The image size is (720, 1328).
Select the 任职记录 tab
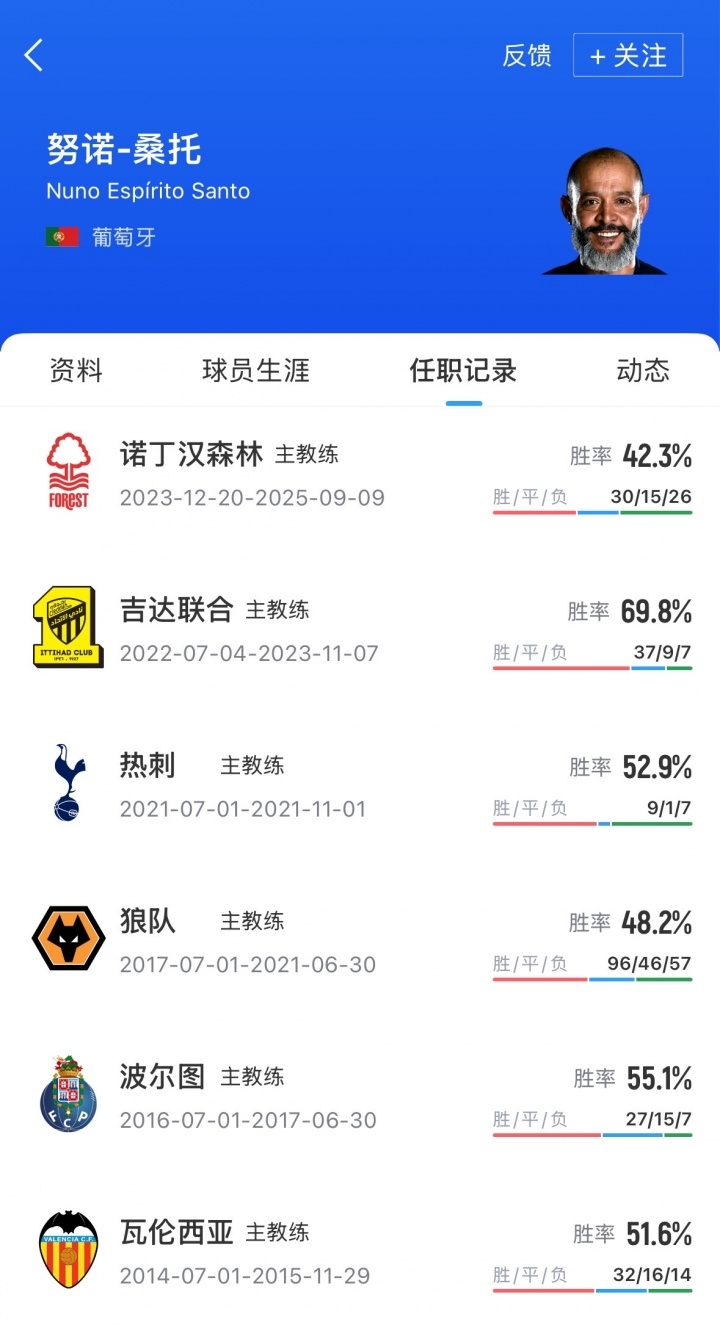coord(463,371)
